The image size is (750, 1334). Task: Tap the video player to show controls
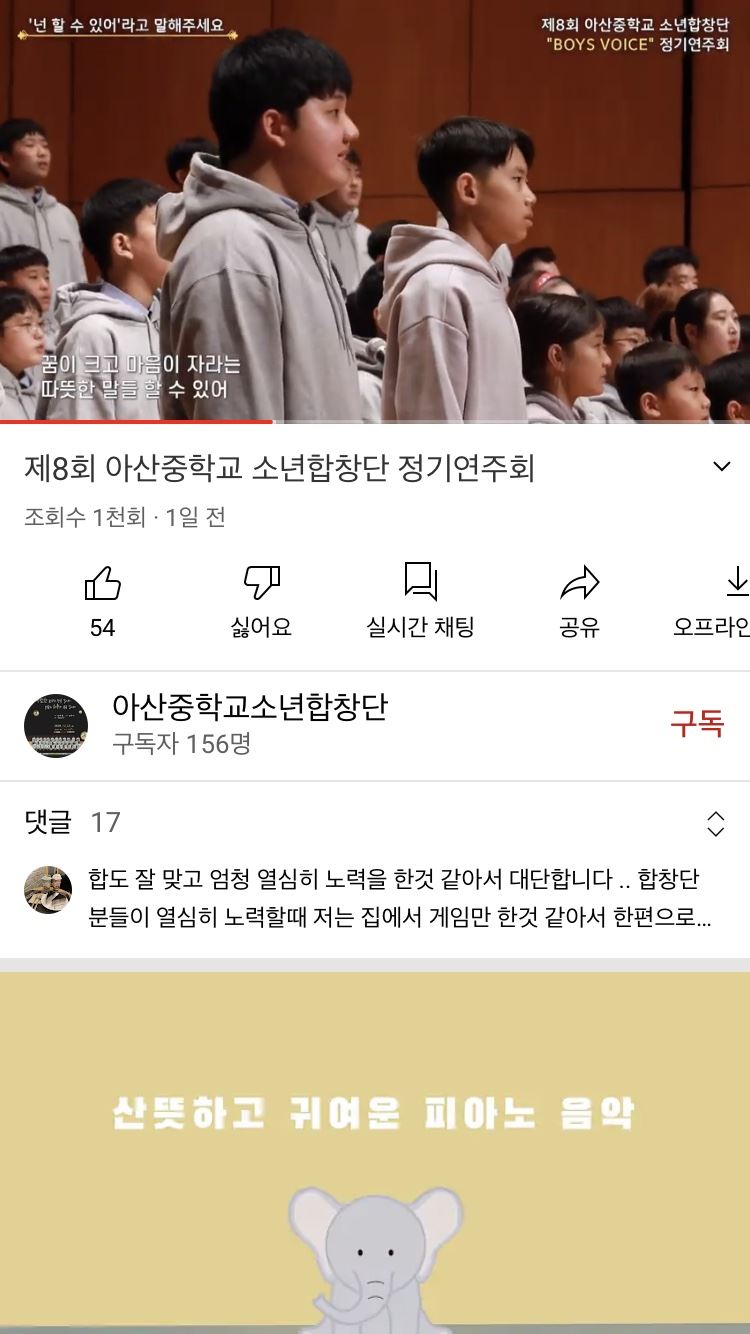pos(375,210)
